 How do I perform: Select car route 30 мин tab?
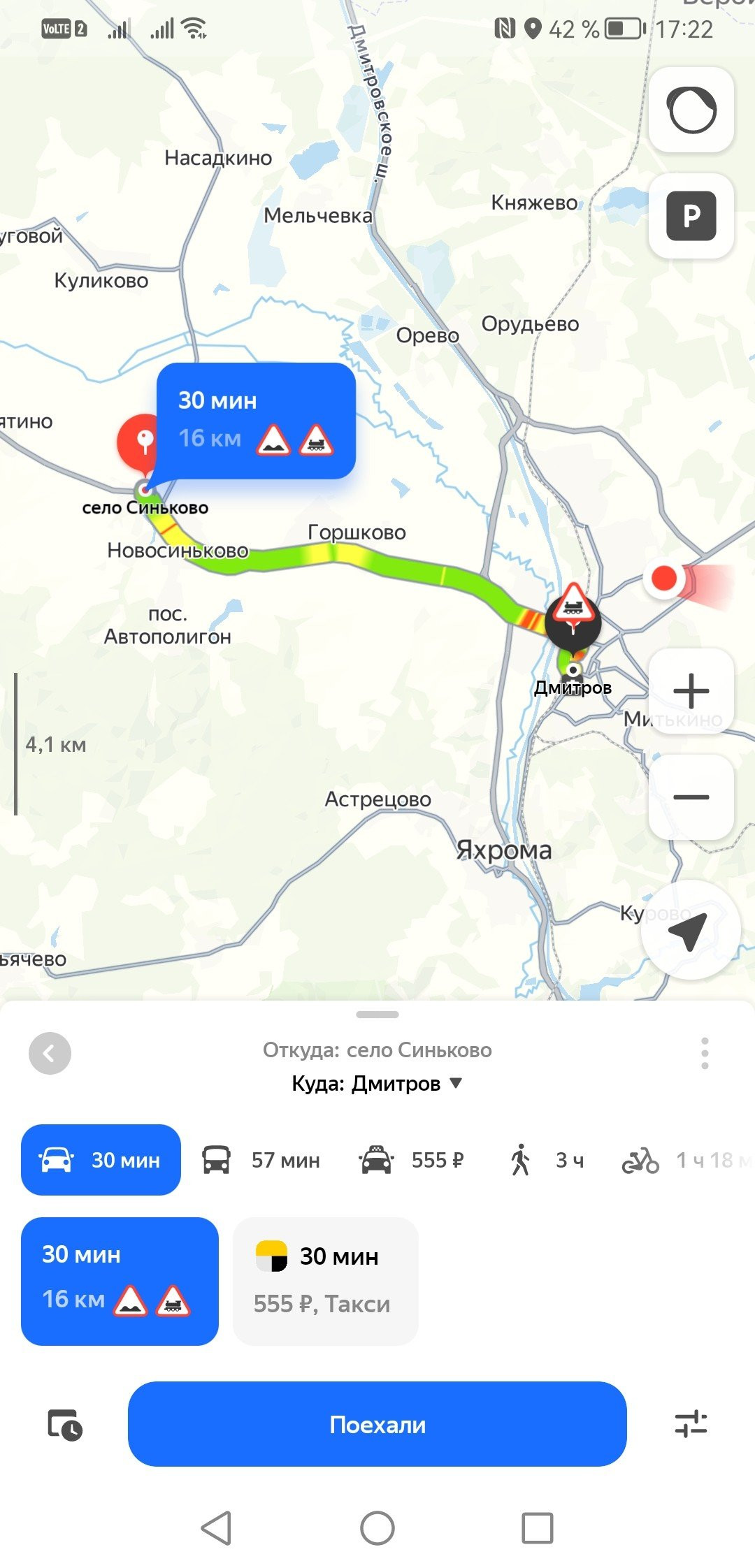click(101, 1160)
